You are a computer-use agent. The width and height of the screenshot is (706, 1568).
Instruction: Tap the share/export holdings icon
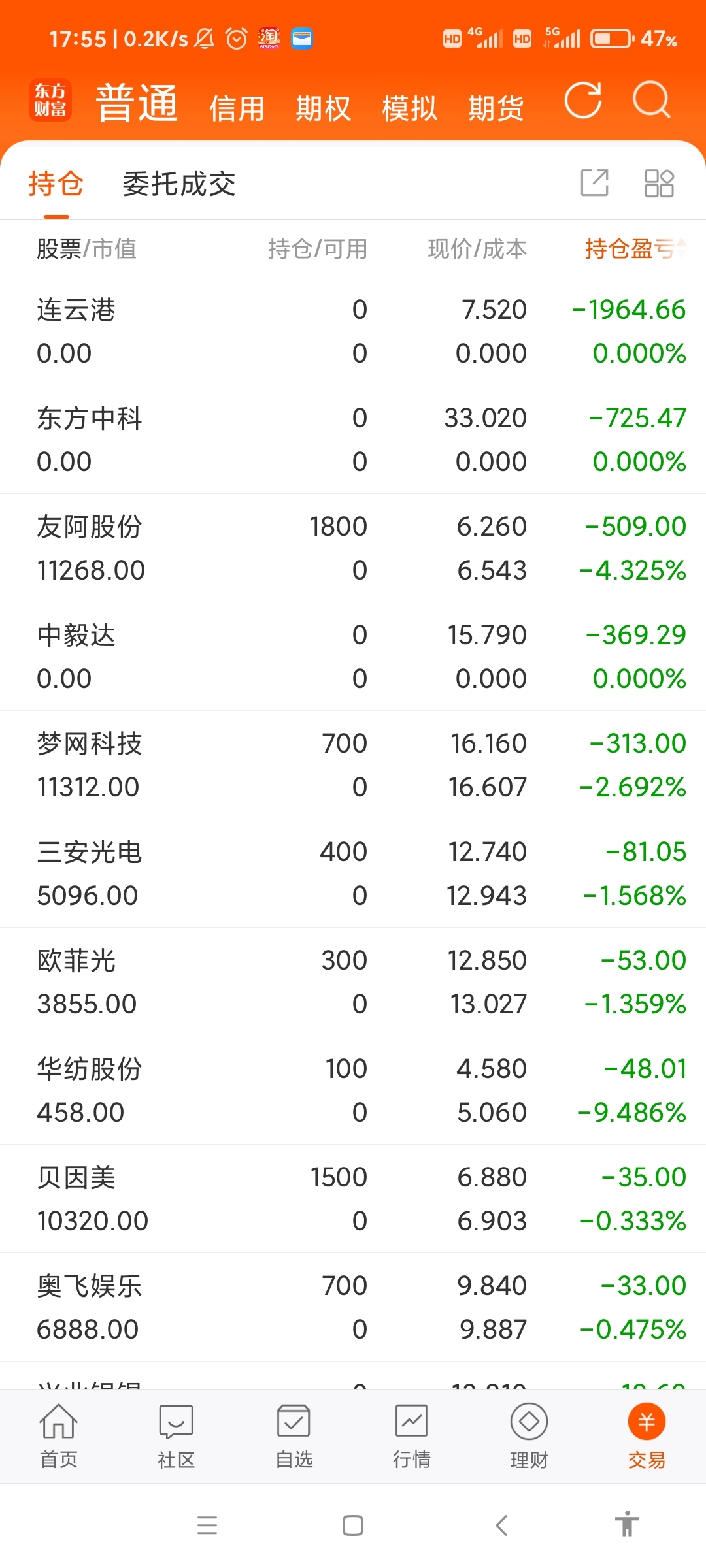click(x=594, y=183)
